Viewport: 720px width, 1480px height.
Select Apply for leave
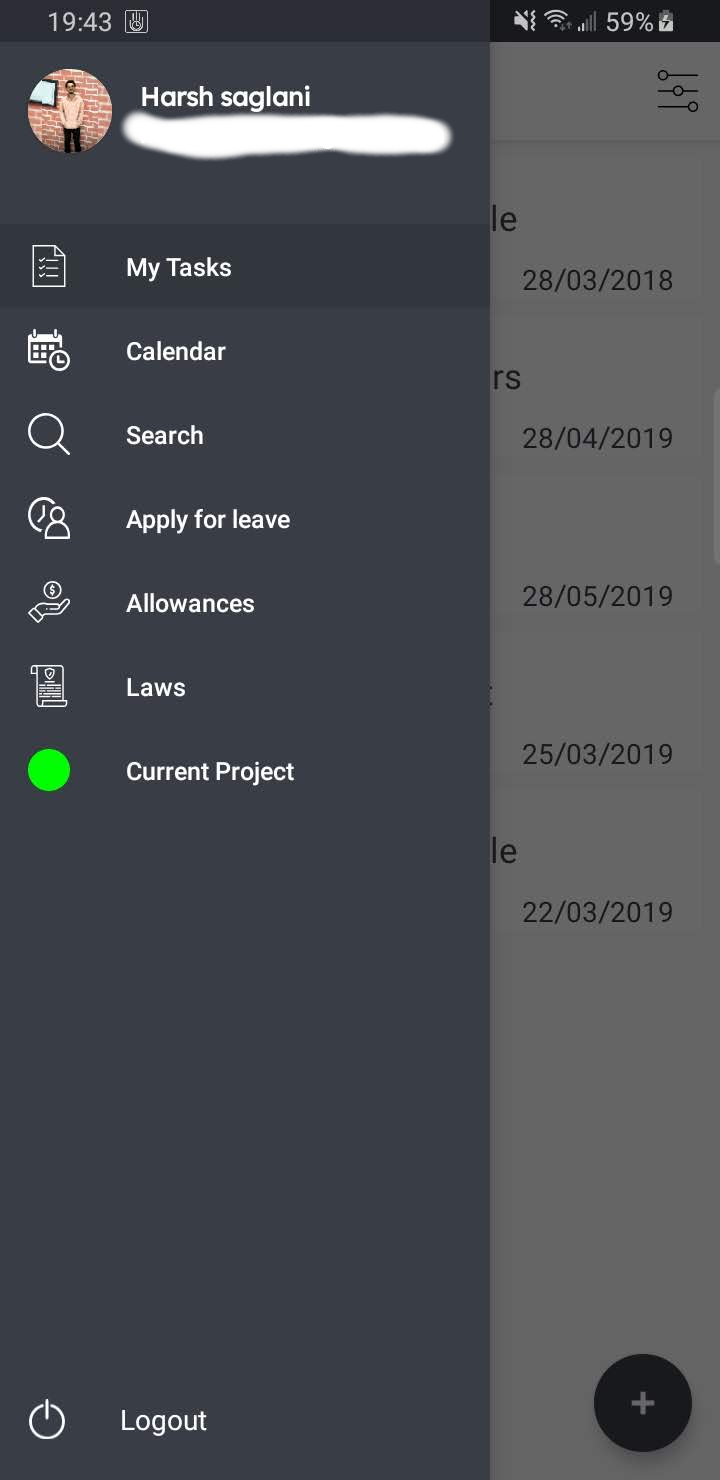(x=245, y=519)
